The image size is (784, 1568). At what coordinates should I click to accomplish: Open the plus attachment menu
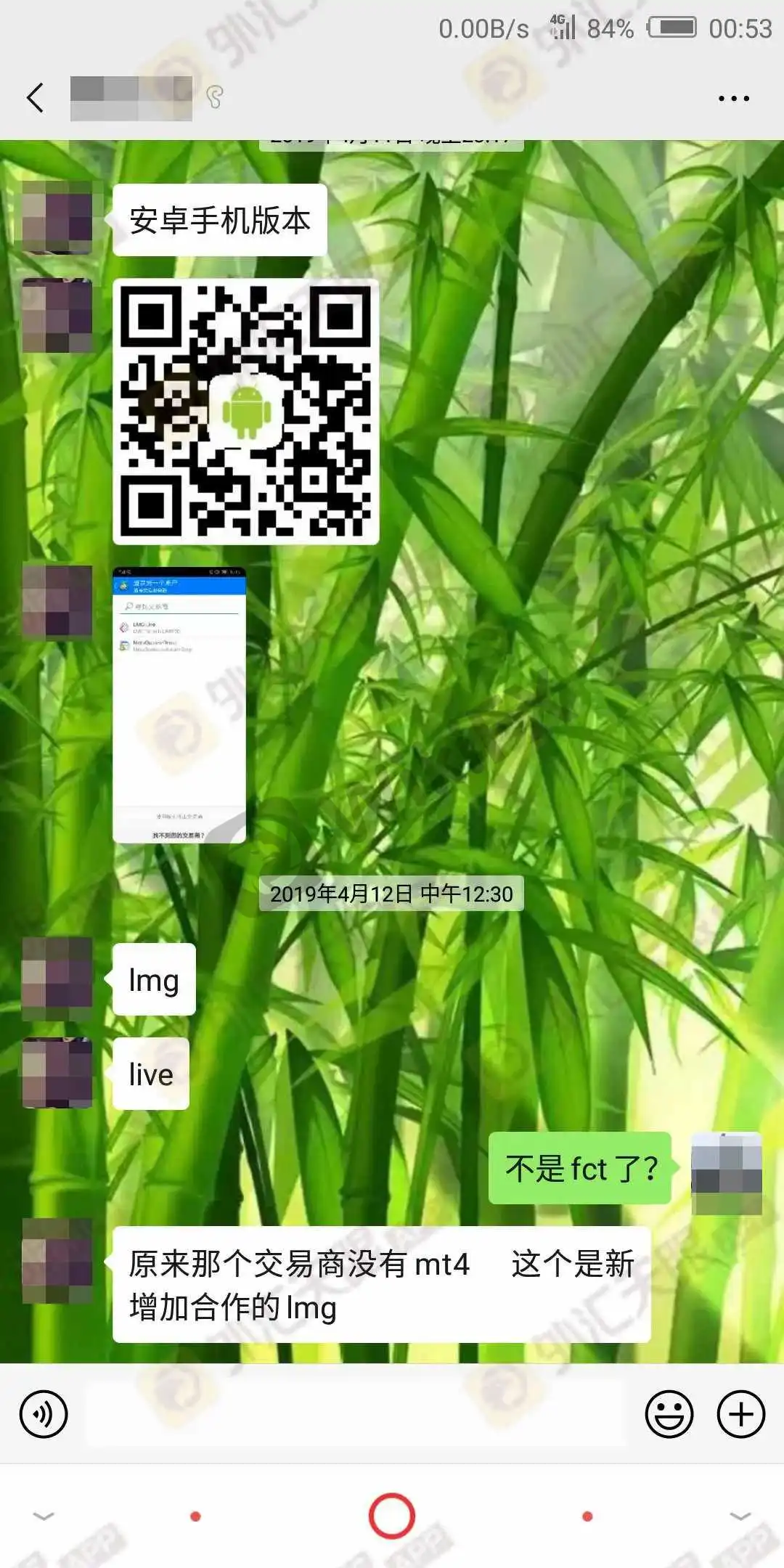[740, 1414]
